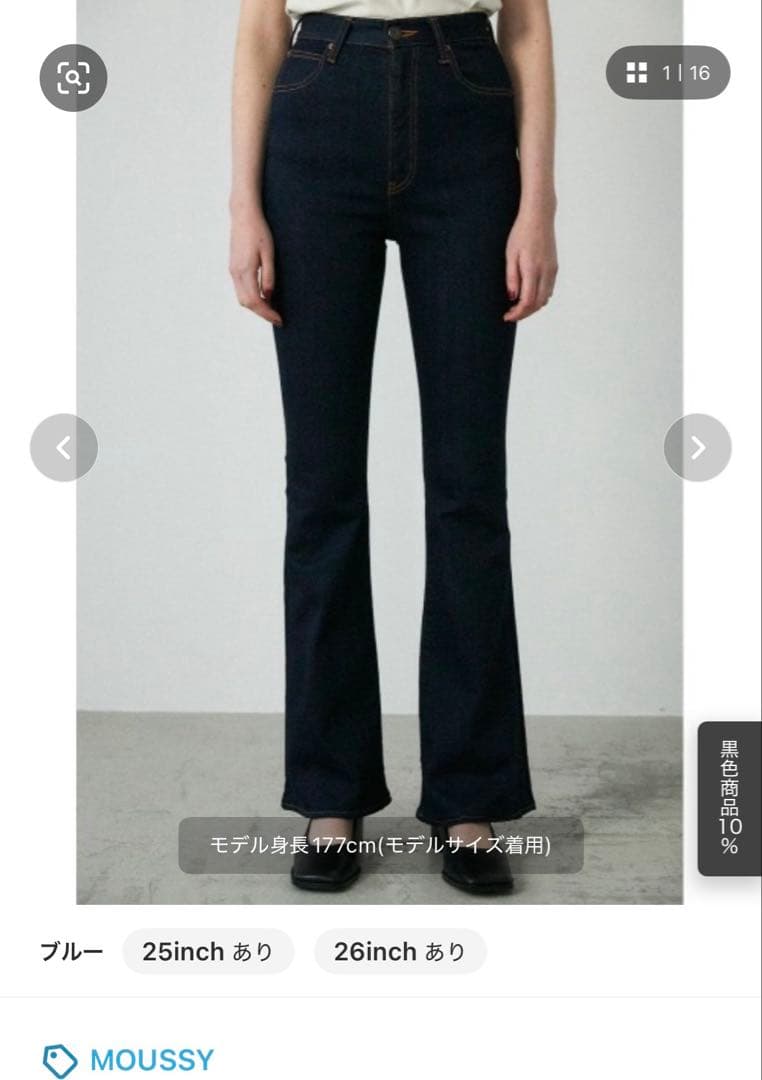Open the MOUSSY brand link
Screen dimensions: 762x1080
128,1060
